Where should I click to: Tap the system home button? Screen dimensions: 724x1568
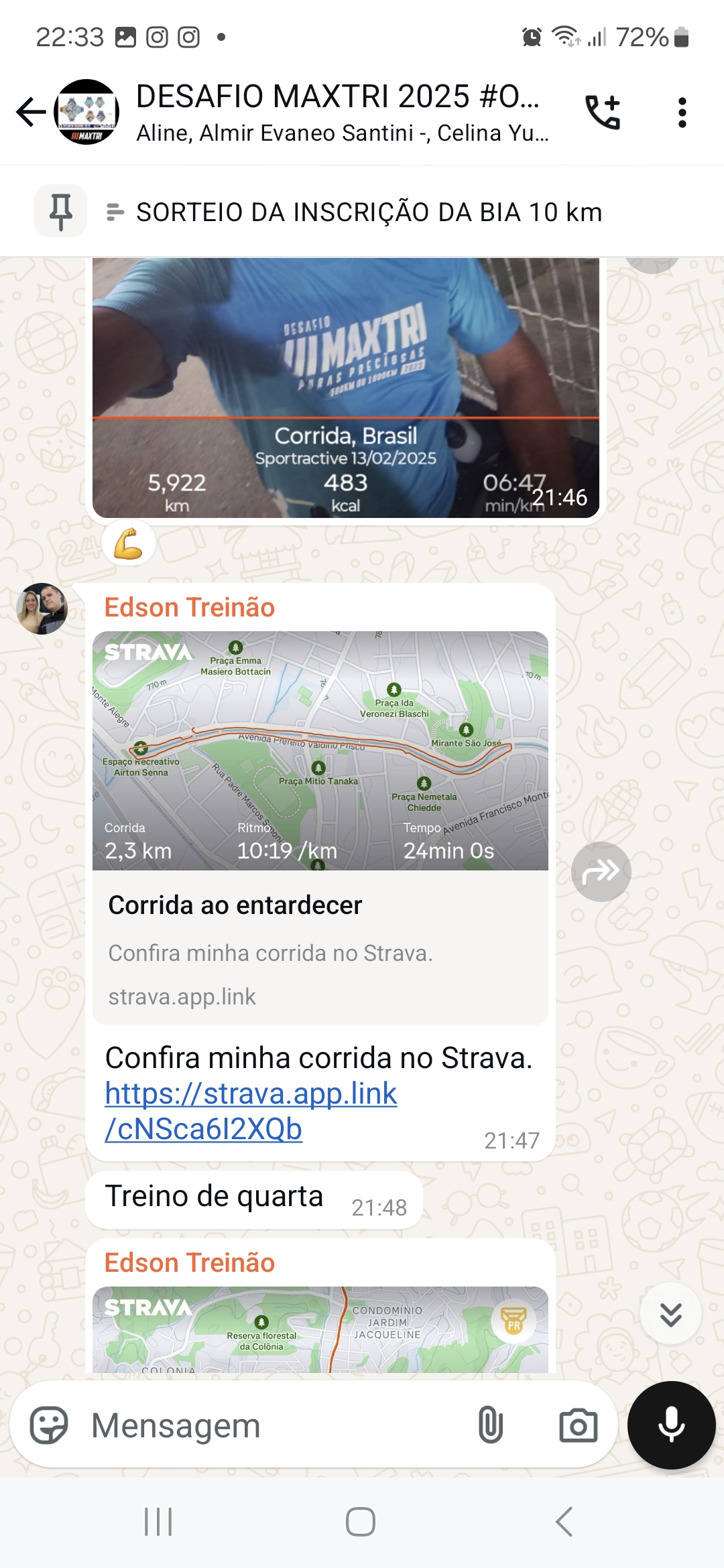(x=361, y=1521)
